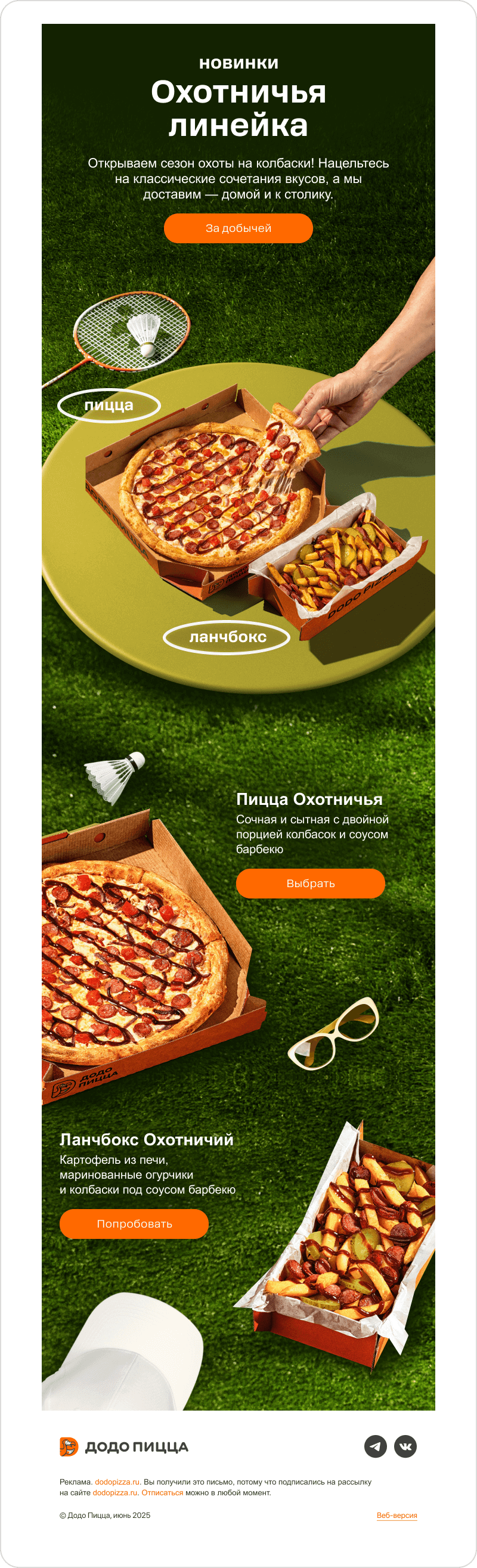This screenshot has height=1568, width=477.
Task: Open the dodopizza.ru link after «Реклама»
Action: coord(117,1482)
